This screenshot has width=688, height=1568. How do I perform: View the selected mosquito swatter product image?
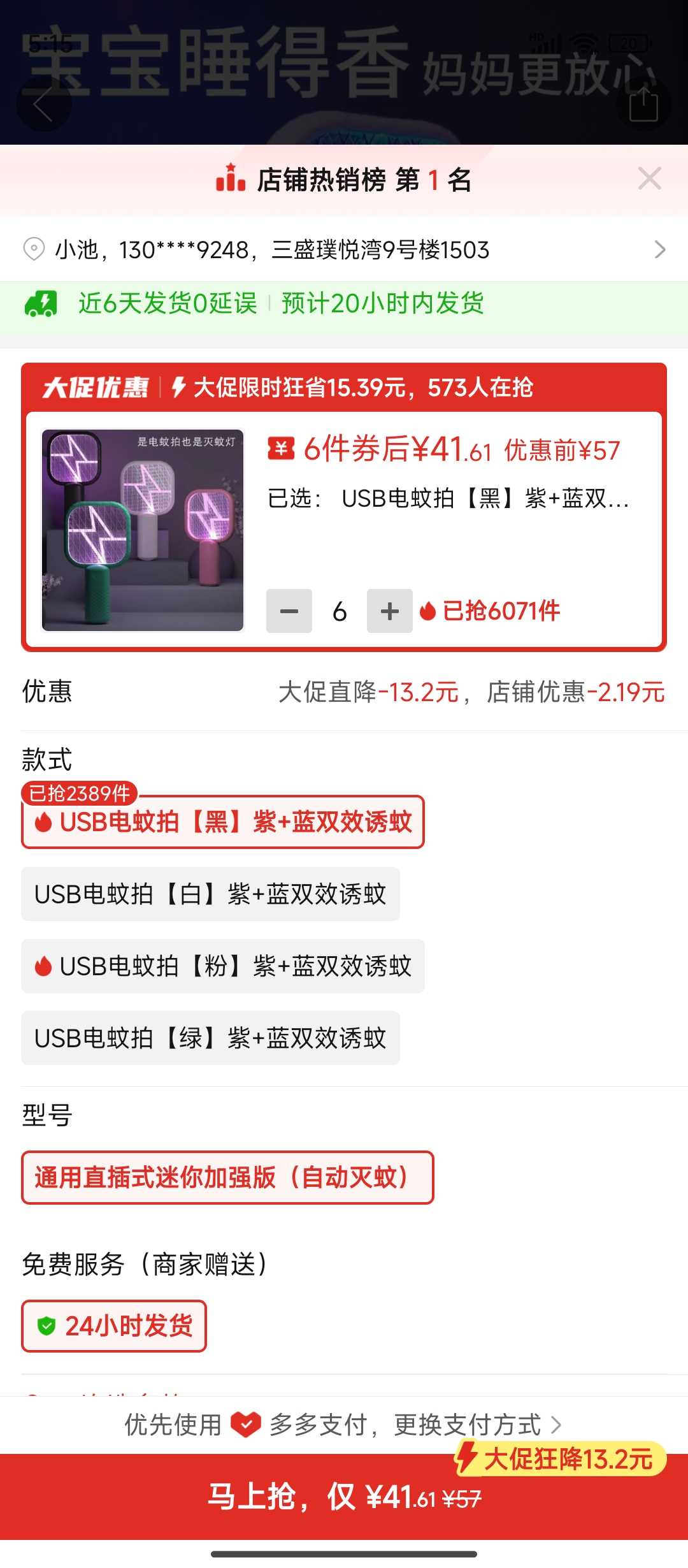coord(143,530)
